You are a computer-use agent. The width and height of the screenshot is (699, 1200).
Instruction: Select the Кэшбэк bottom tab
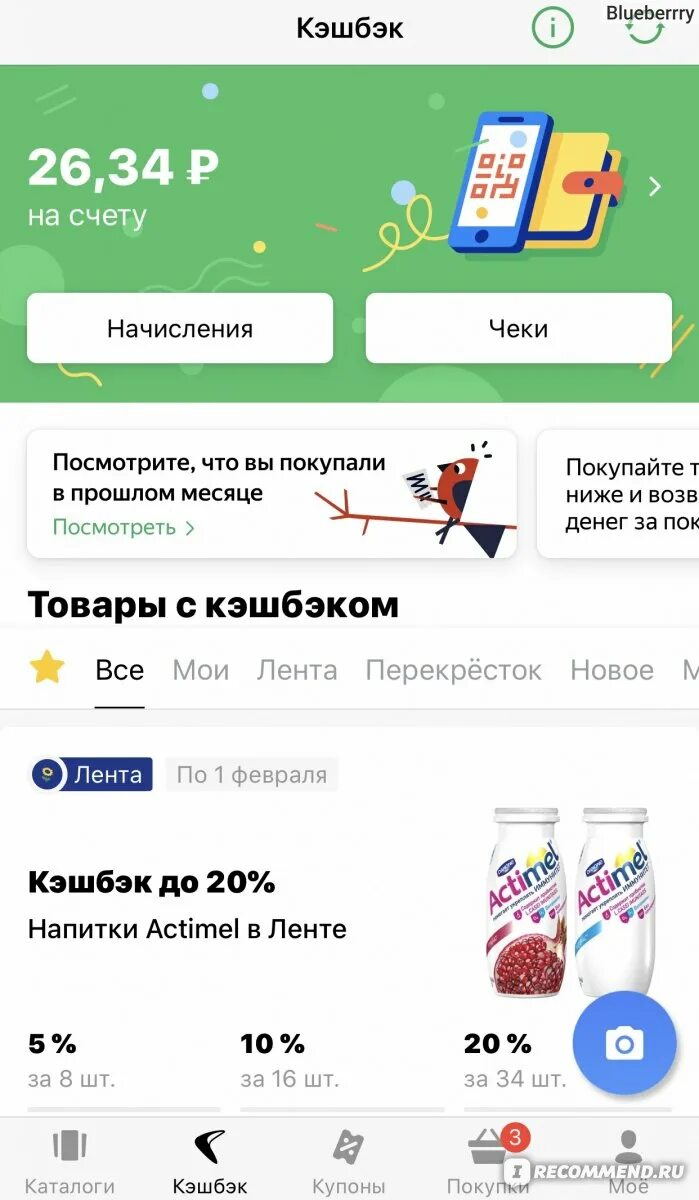(x=210, y=1162)
